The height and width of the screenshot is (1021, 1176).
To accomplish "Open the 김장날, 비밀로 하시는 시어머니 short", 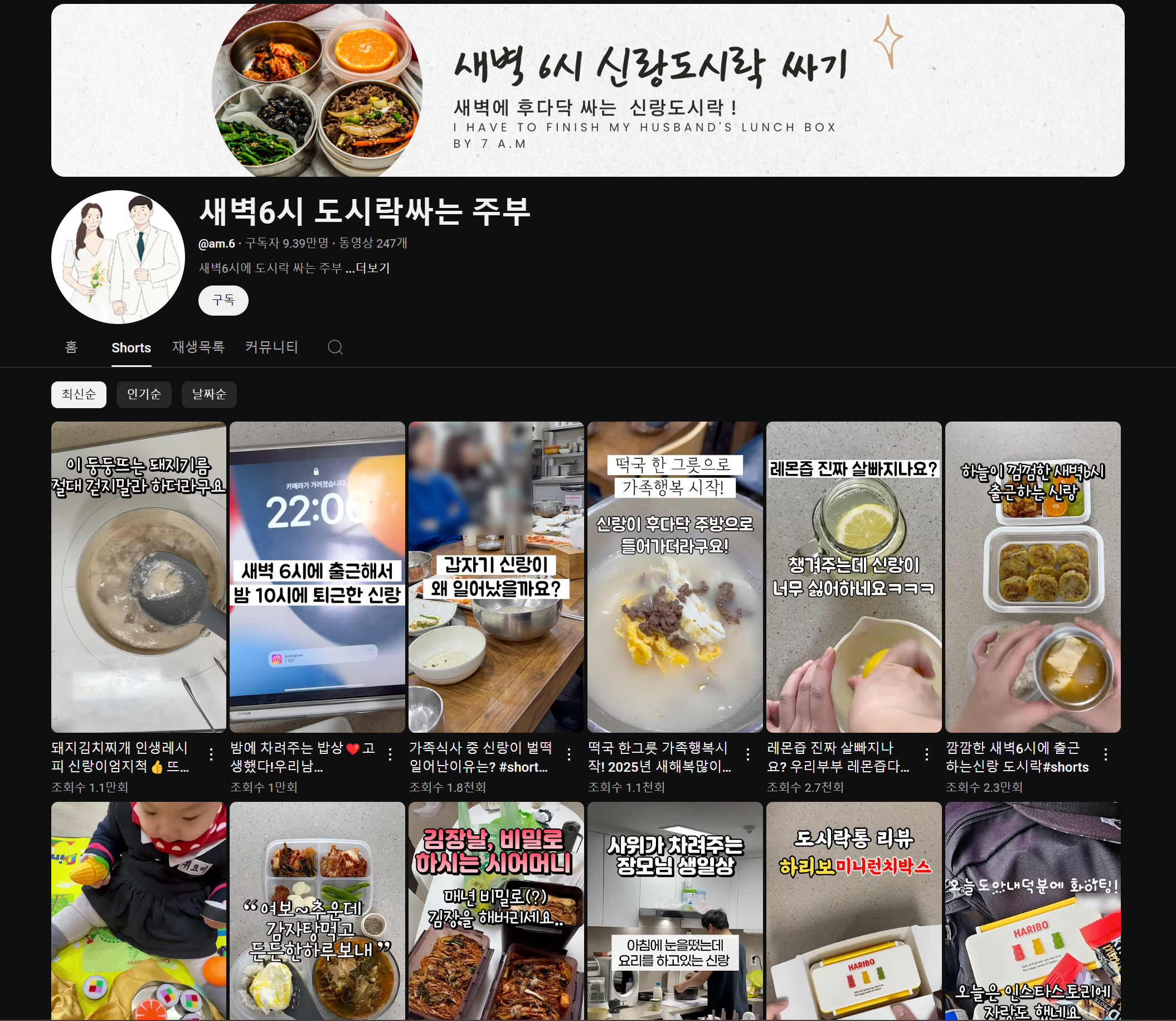I will coord(496,912).
